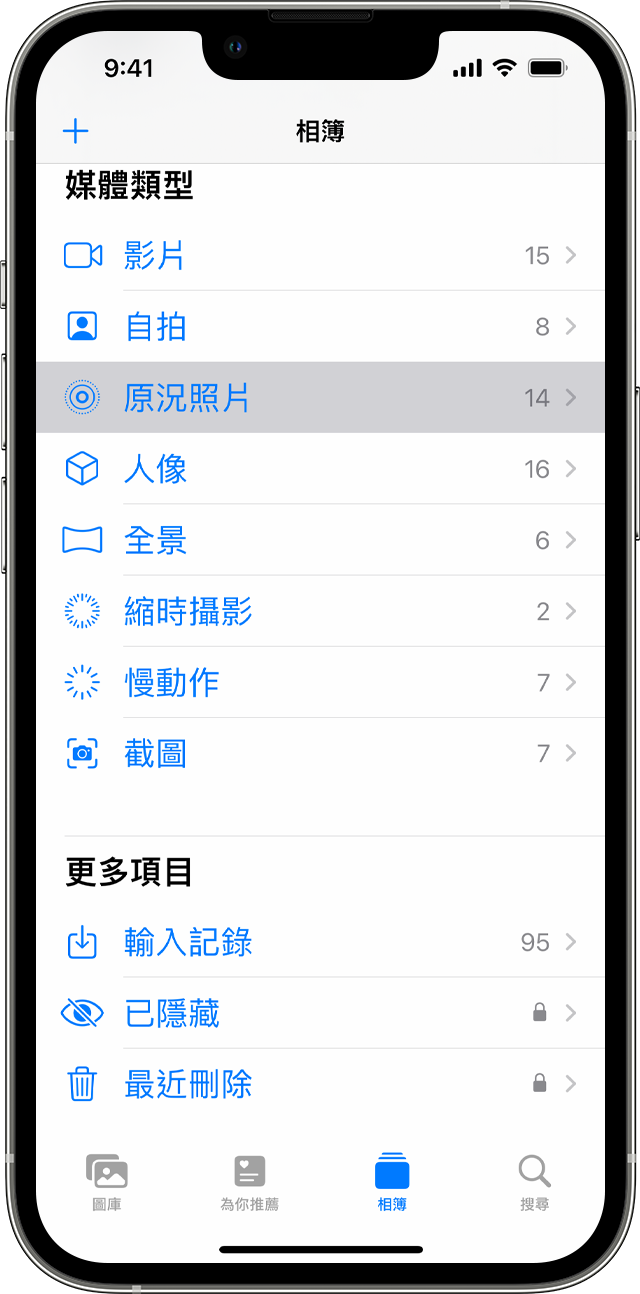Go to the 搜尋 tab

[534, 1182]
